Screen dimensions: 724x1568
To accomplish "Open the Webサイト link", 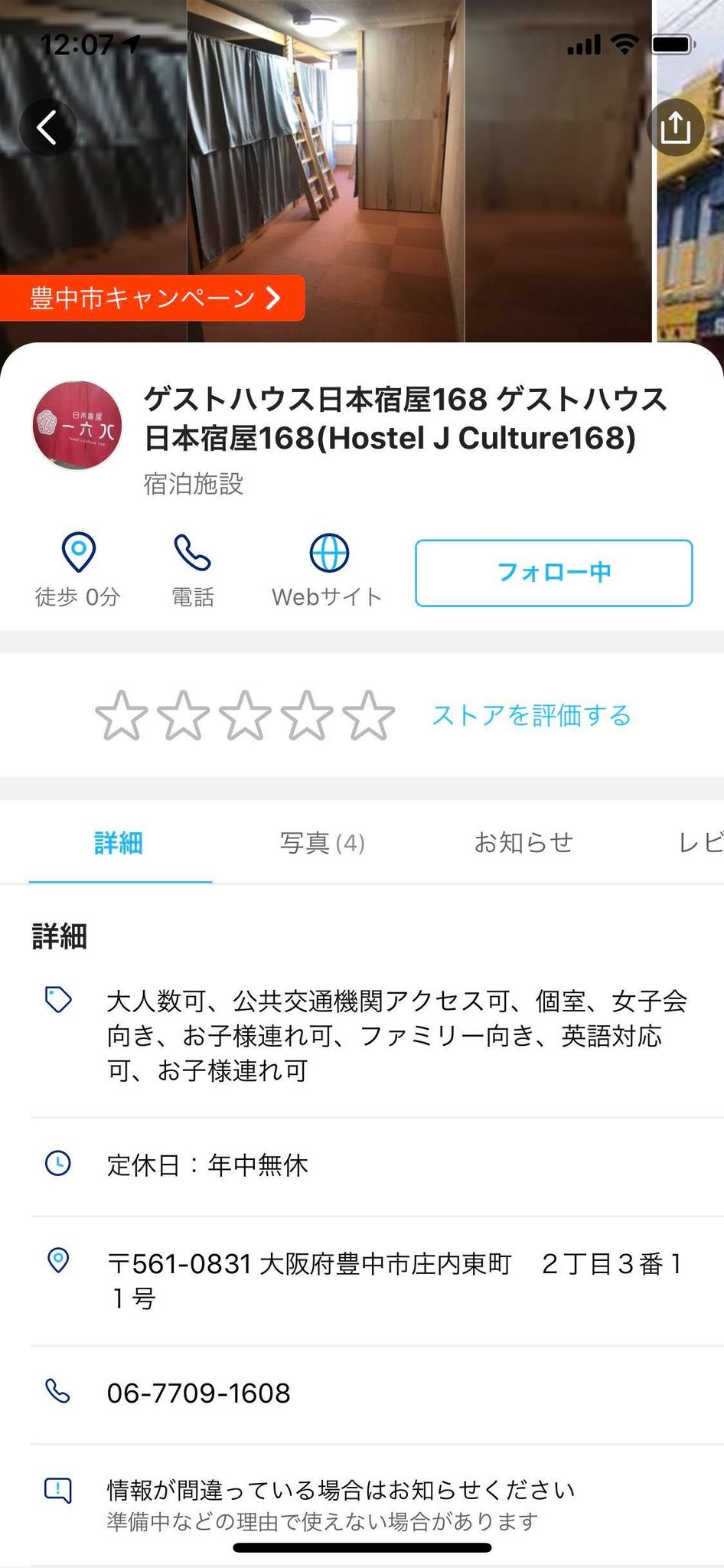I will (328, 570).
